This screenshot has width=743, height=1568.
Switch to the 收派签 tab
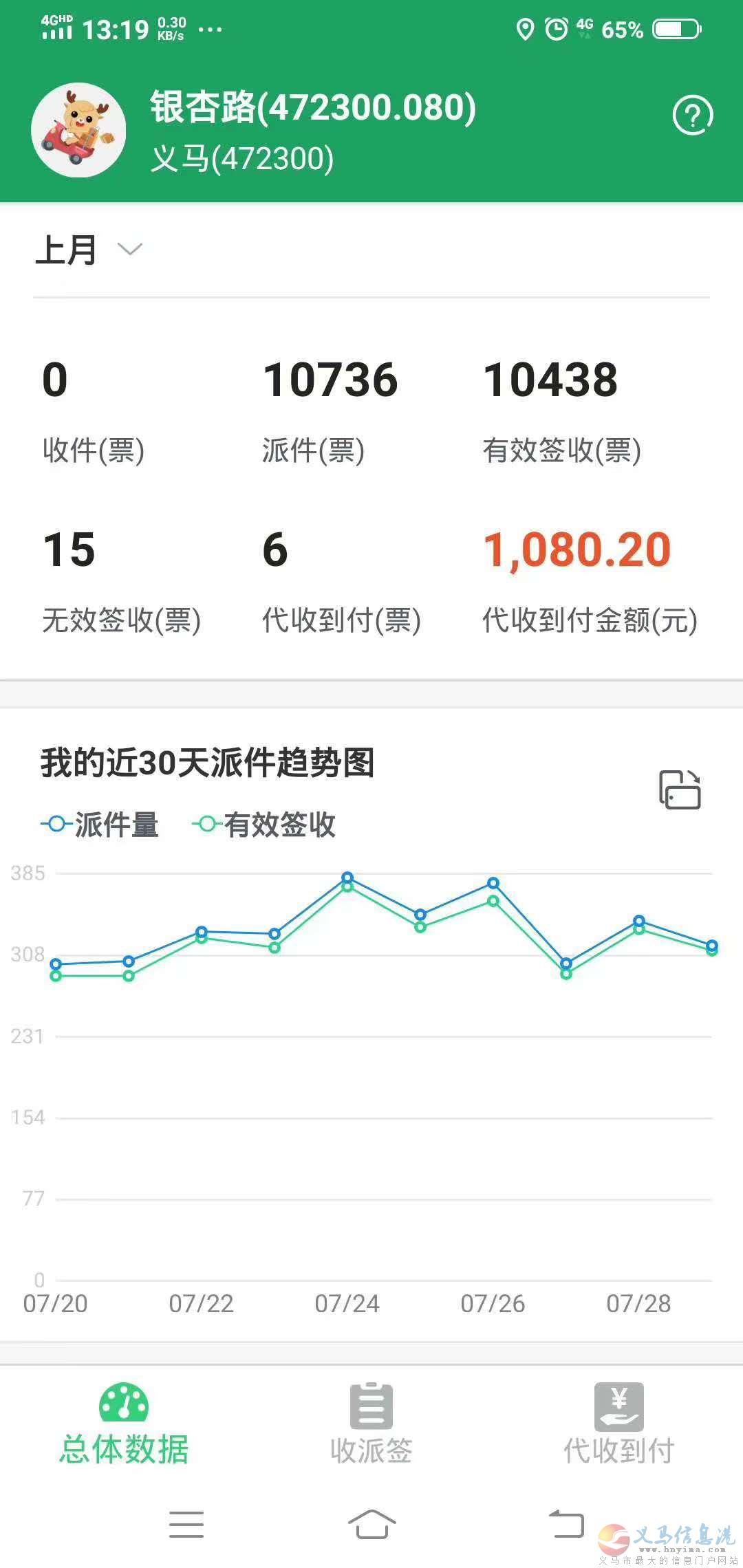pyautogui.click(x=371, y=1424)
